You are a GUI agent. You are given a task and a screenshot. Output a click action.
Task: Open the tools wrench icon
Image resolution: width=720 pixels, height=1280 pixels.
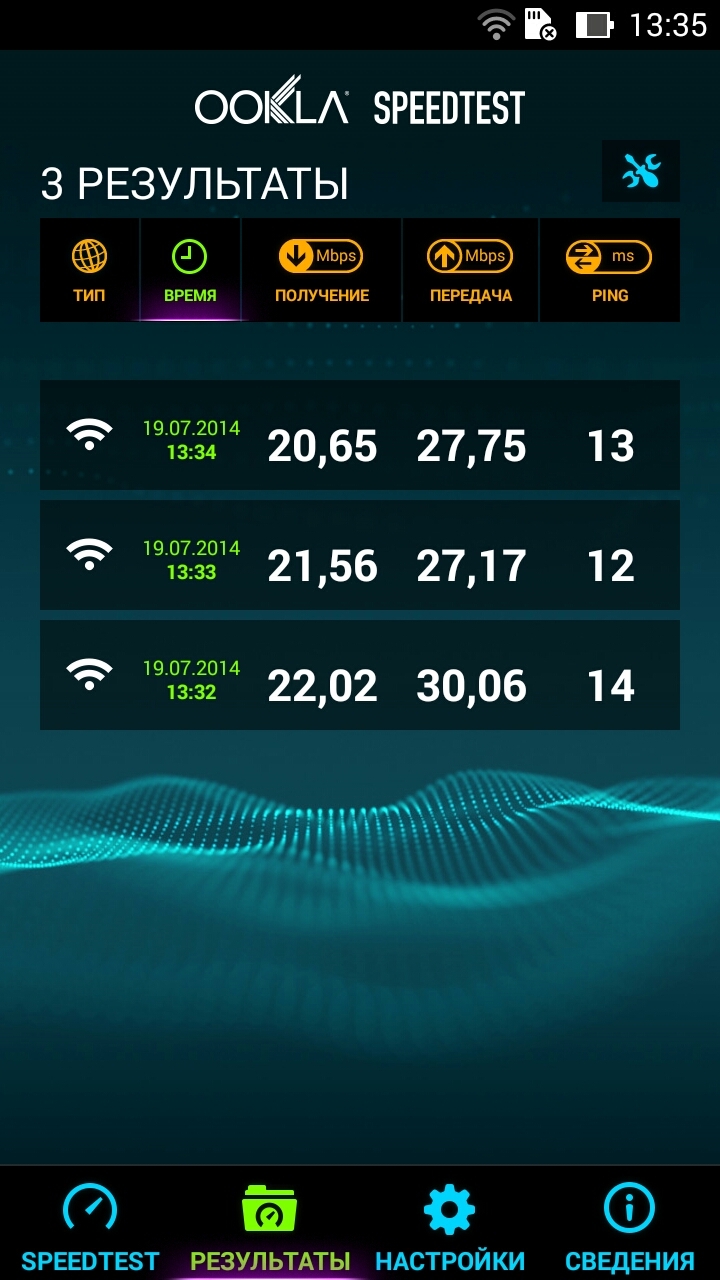pyautogui.click(x=641, y=172)
